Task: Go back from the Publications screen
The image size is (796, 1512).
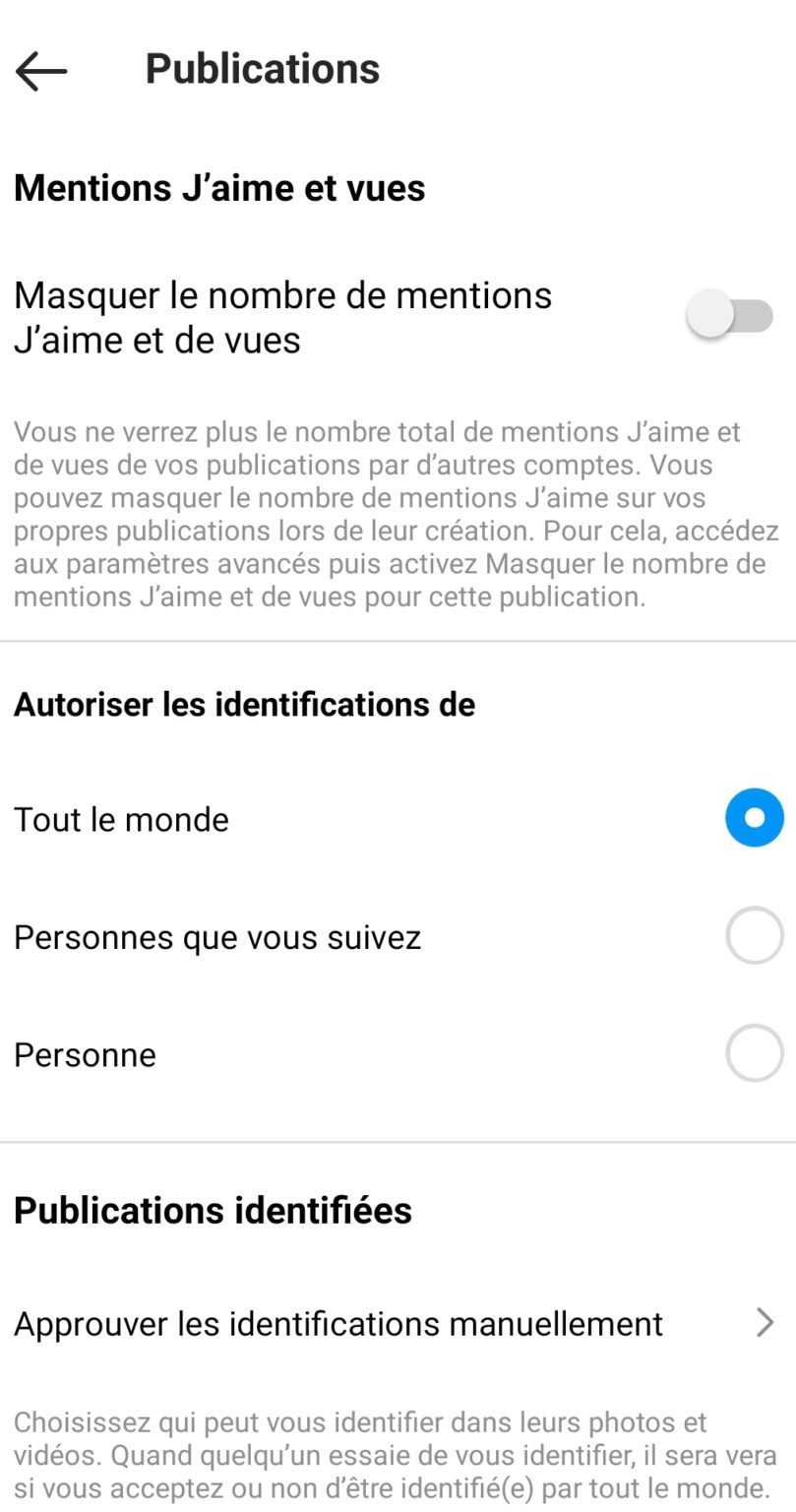Action: click(x=41, y=70)
